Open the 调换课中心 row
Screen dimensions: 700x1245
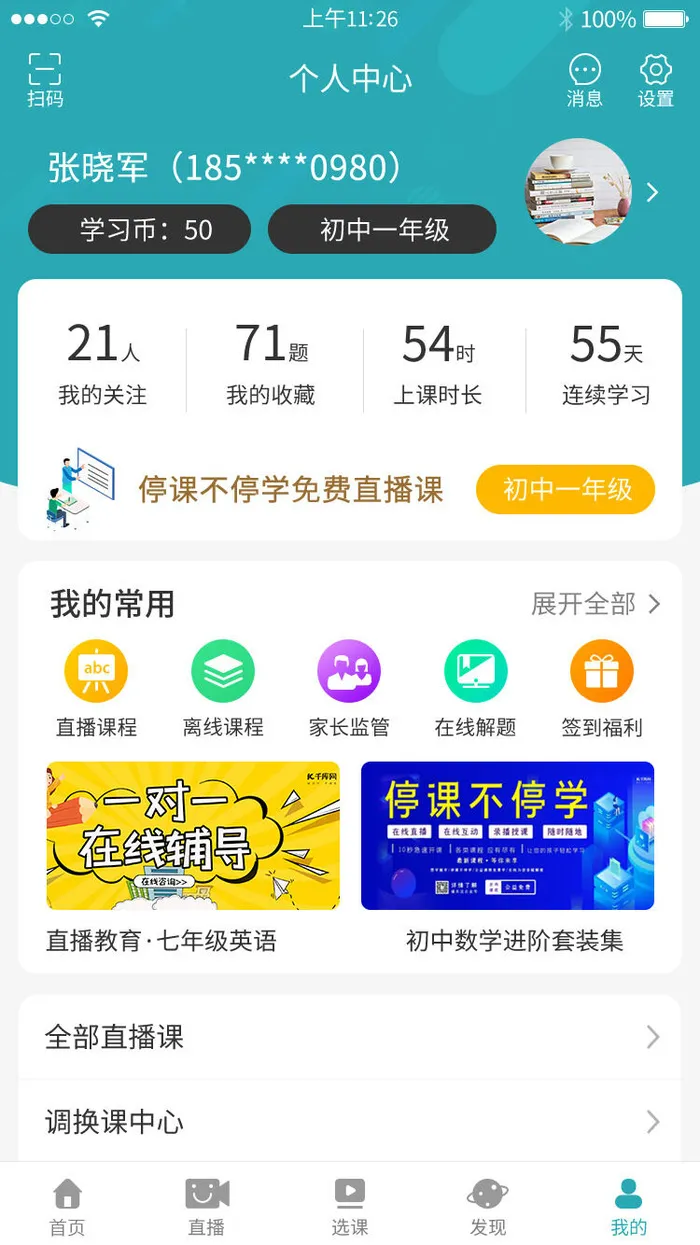click(350, 1122)
